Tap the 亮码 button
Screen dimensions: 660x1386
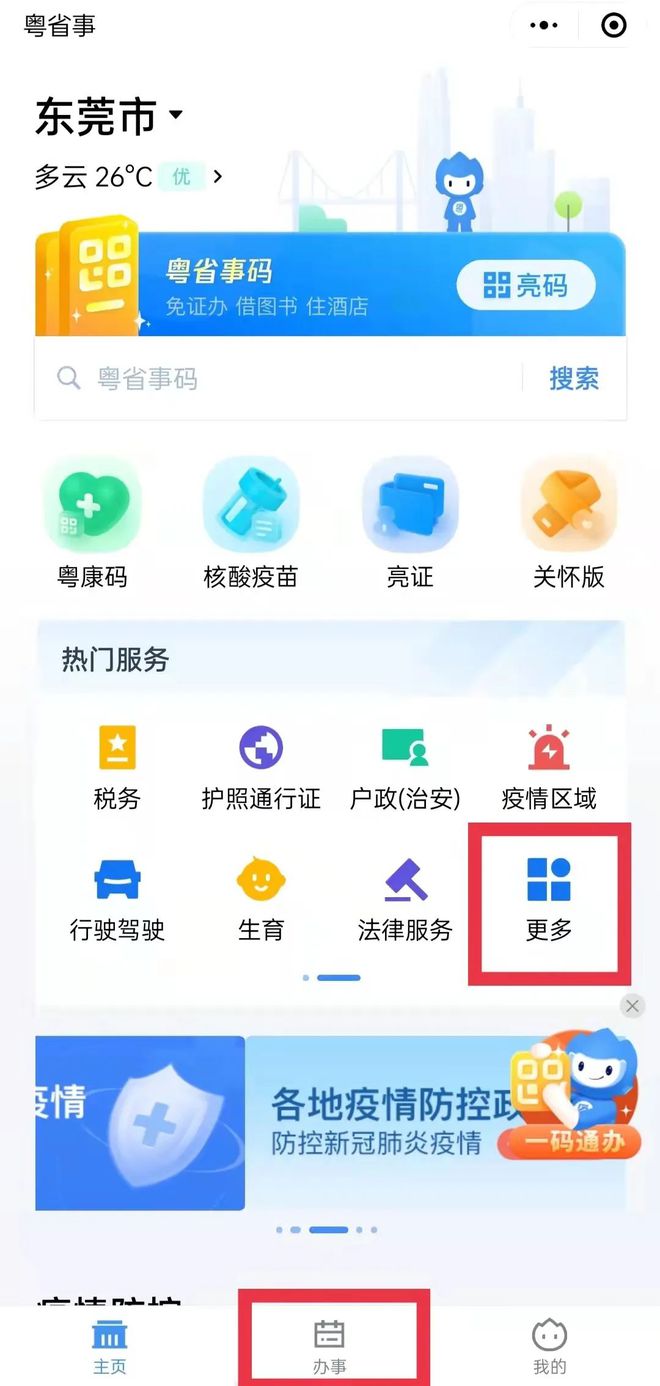[x=526, y=286]
